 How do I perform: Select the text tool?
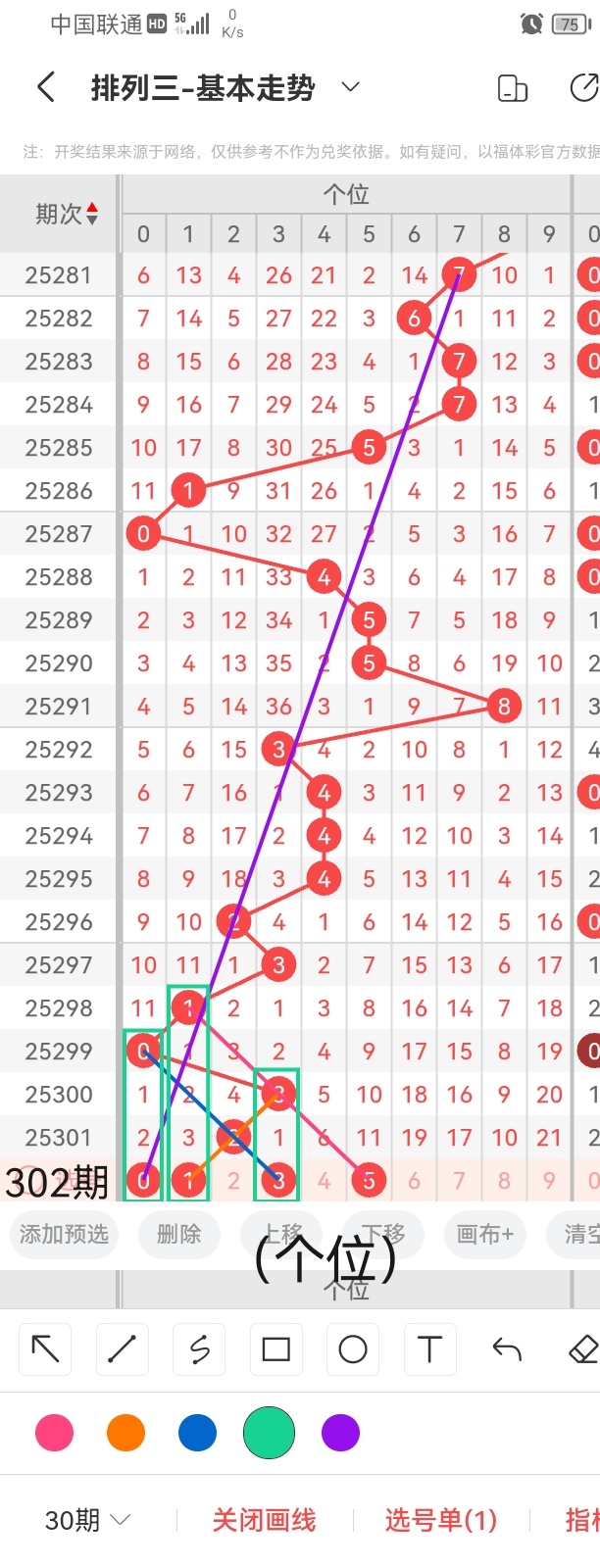click(x=429, y=1349)
